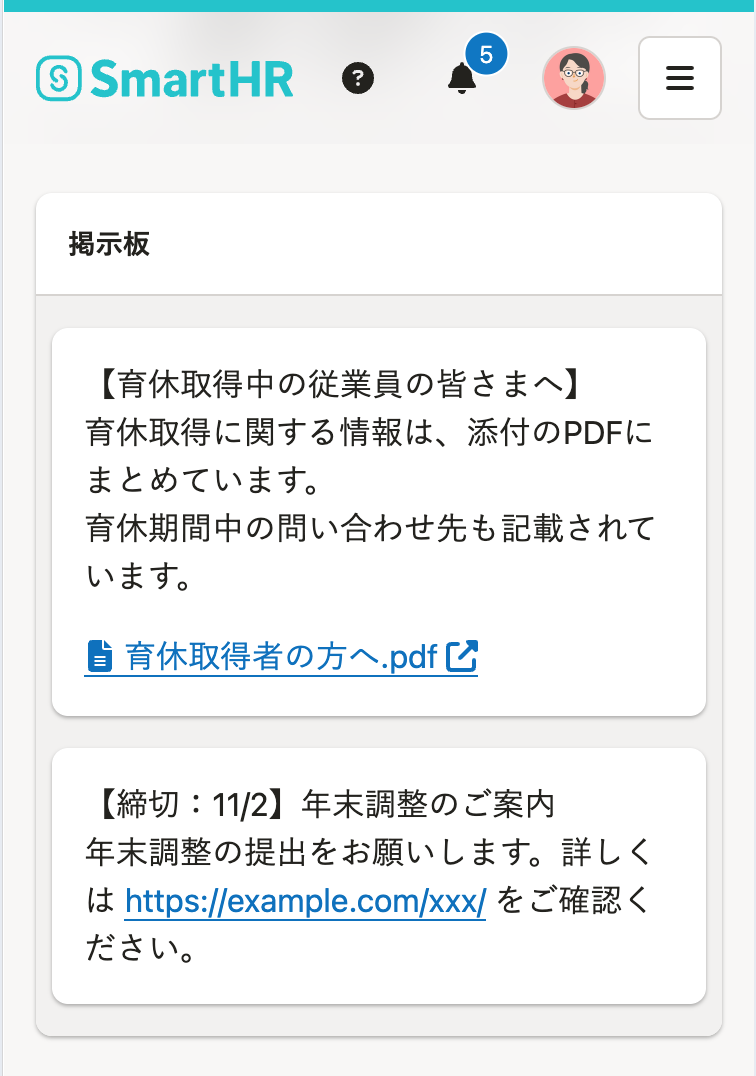756x1076 pixels.
Task: Open the 育休取得者の方へ.pdf attachment
Action: pyautogui.click(x=281, y=657)
